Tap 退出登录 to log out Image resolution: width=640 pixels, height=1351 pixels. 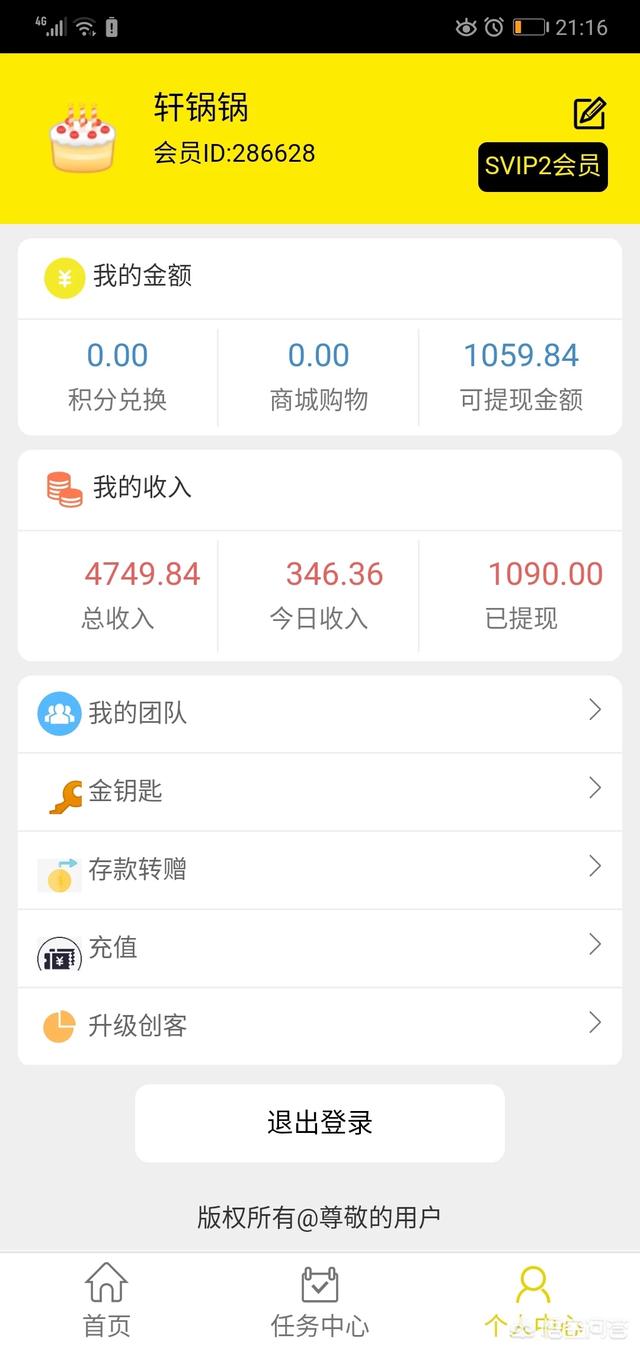[320, 1122]
